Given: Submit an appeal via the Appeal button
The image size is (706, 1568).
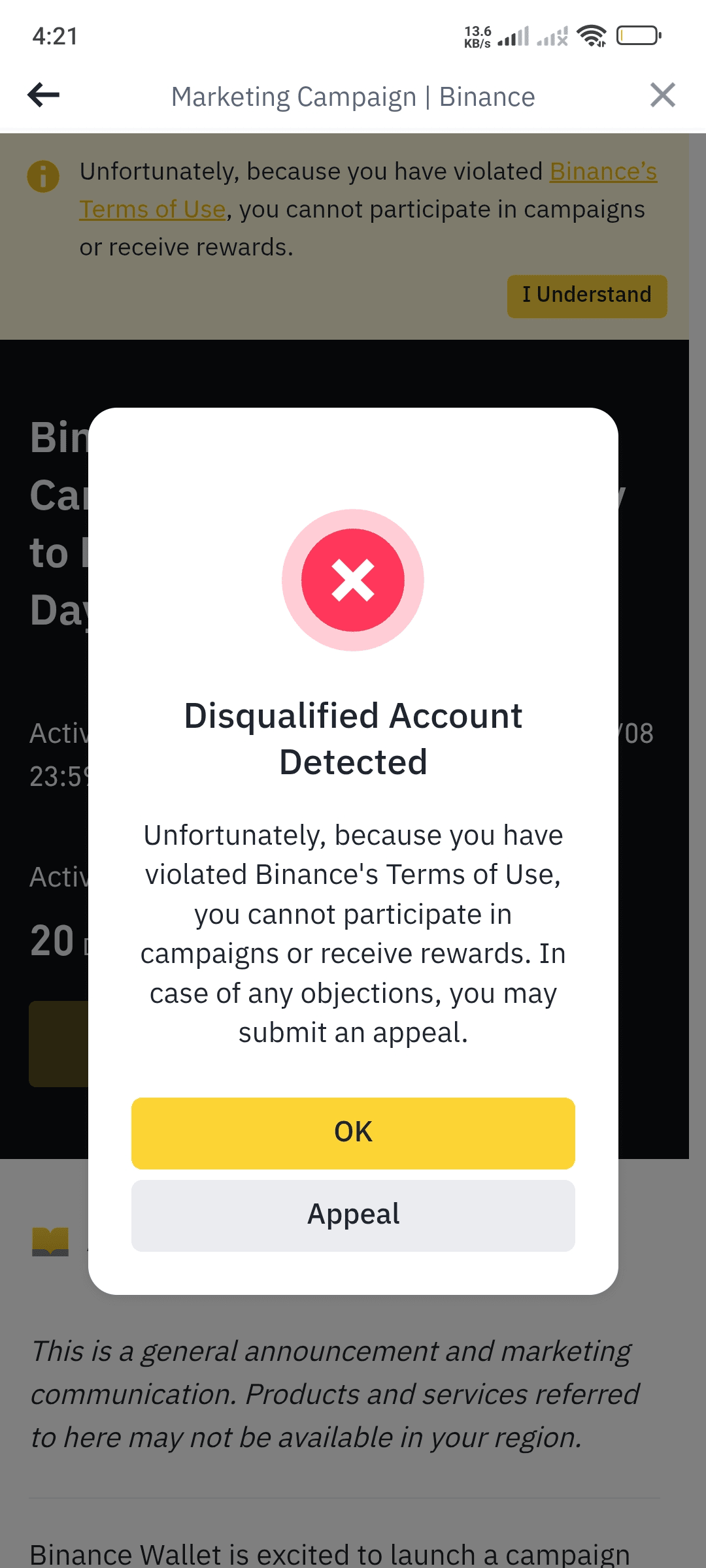Looking at the screenshot, I should (353, 1215).
